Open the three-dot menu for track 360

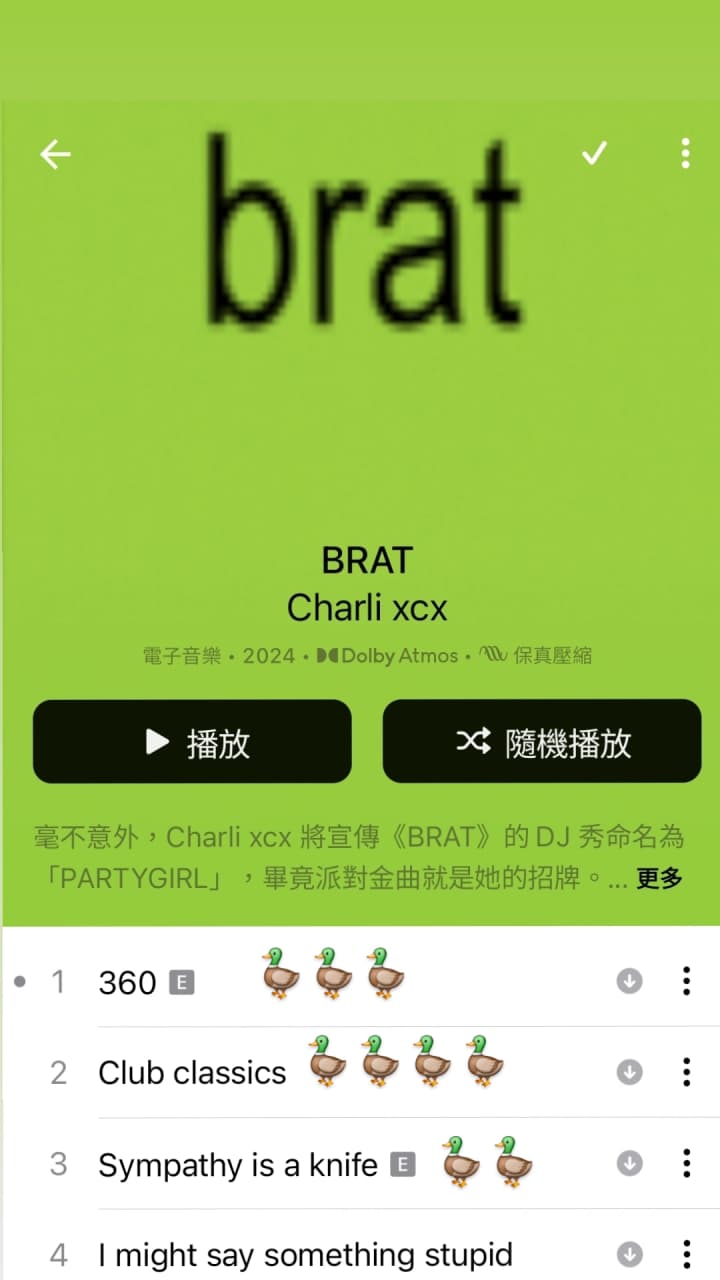click(686, 981)
